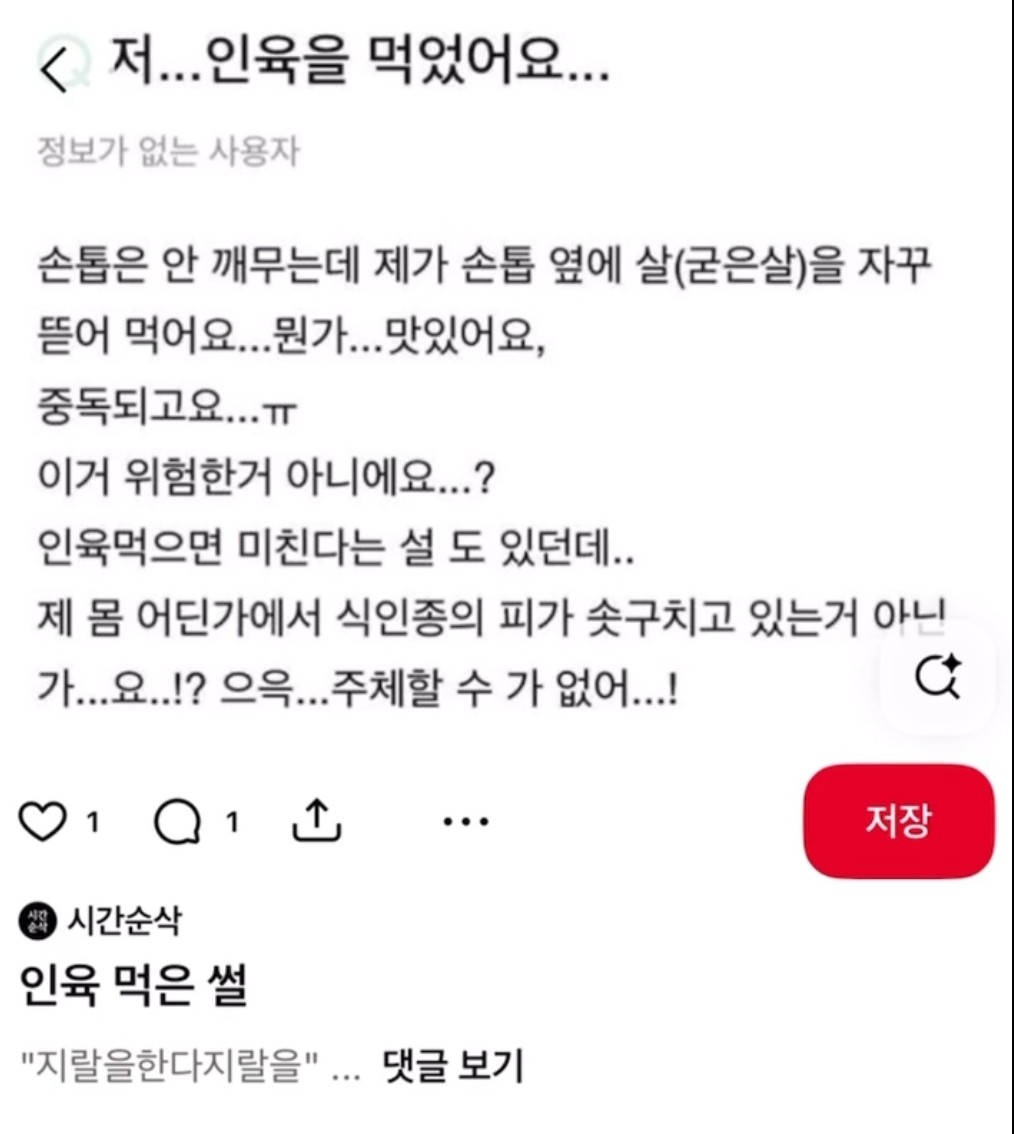Open the three-dot more options menu

tap(464, 822)
